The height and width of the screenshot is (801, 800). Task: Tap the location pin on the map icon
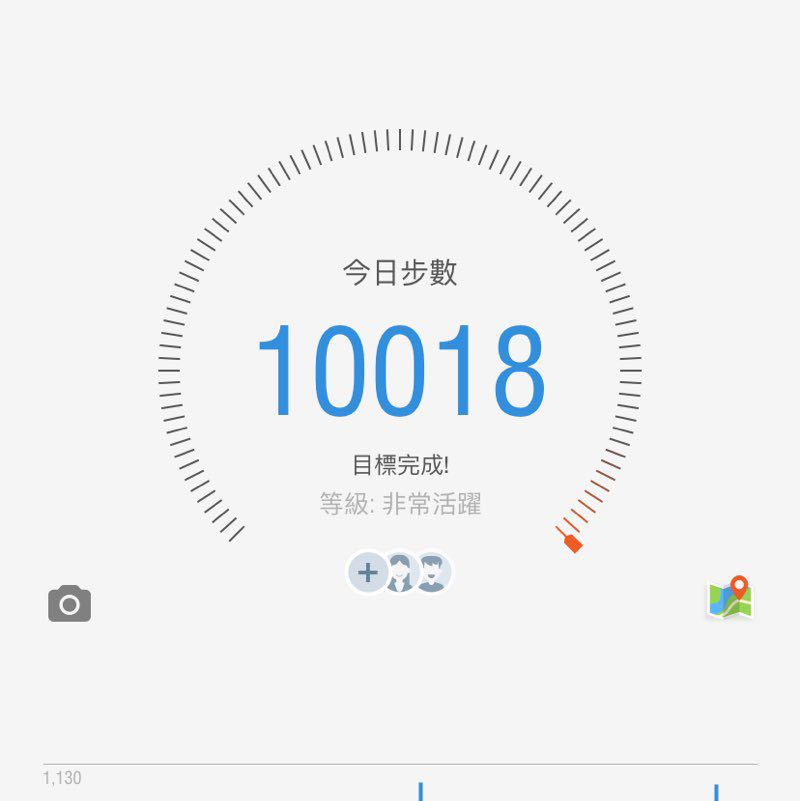point(740,582)
